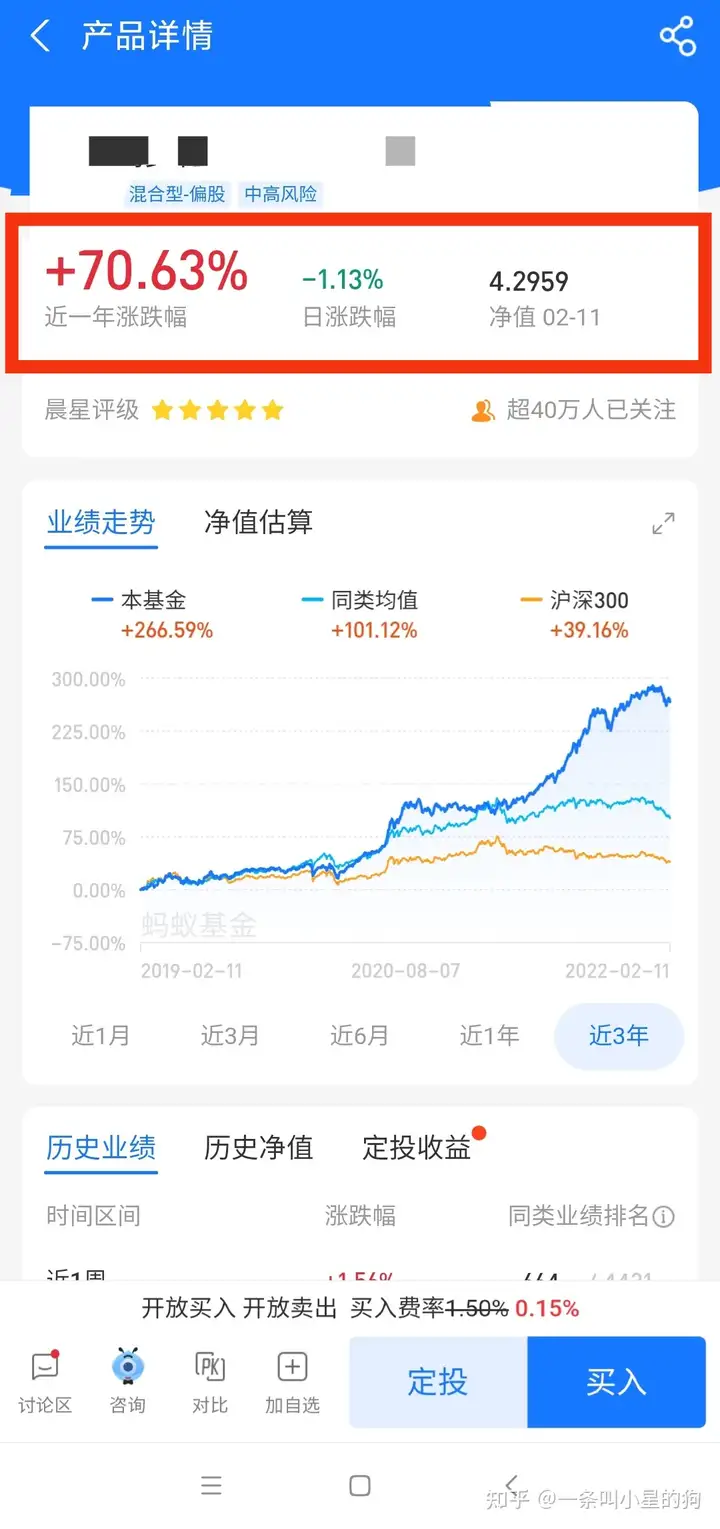Select the 近3月 chart range

[230, 1035]
